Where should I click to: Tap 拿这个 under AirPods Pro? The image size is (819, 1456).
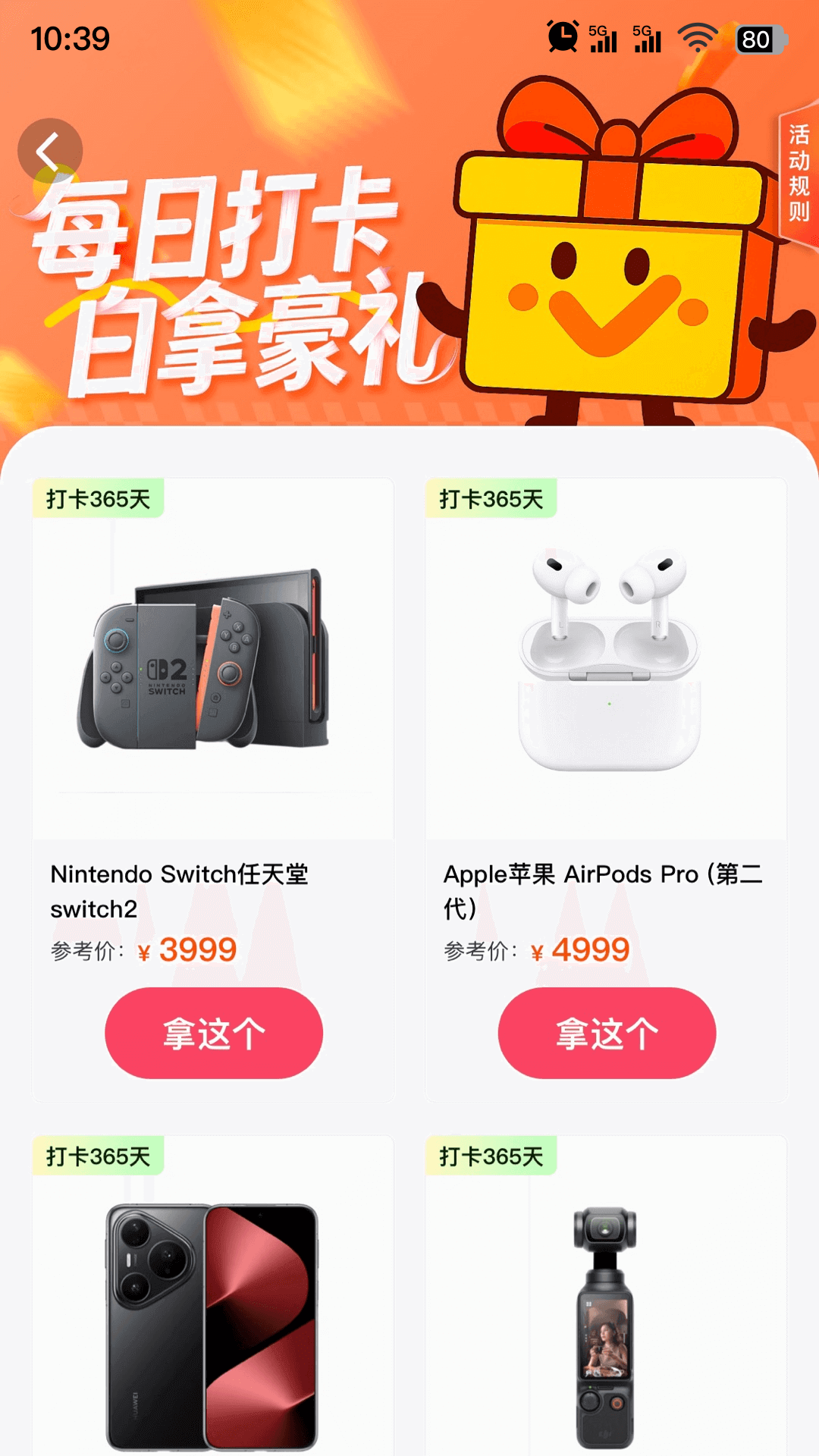point(607,1032)
